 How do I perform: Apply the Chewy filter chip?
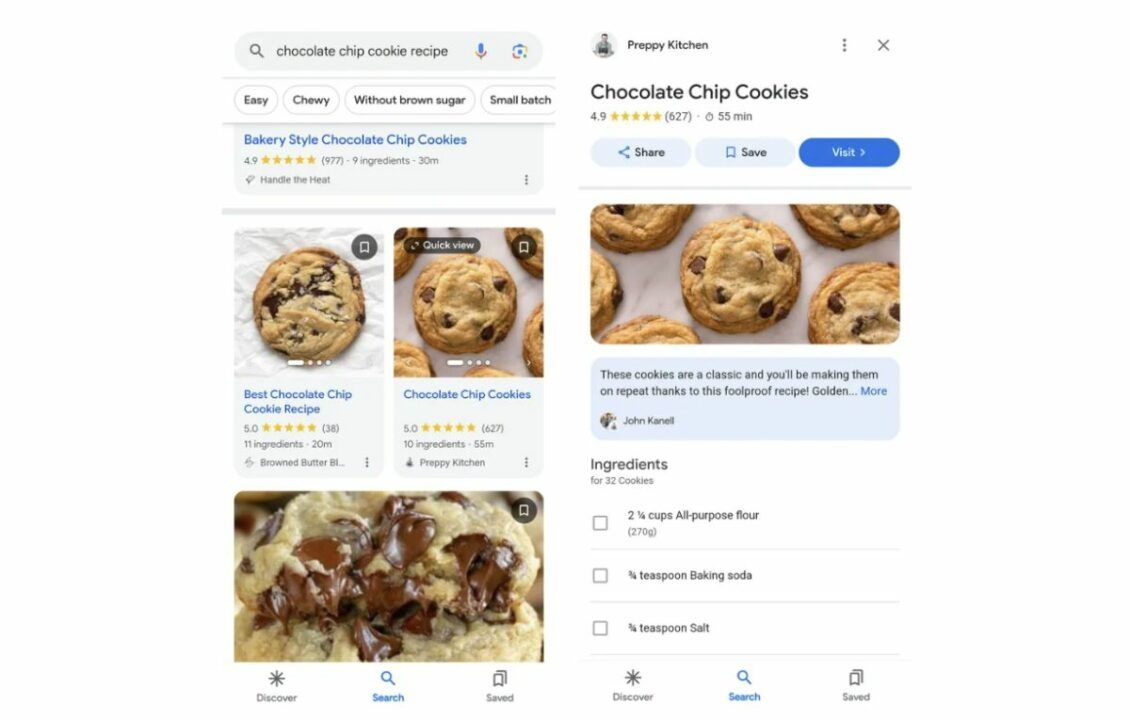pos(311,100)
